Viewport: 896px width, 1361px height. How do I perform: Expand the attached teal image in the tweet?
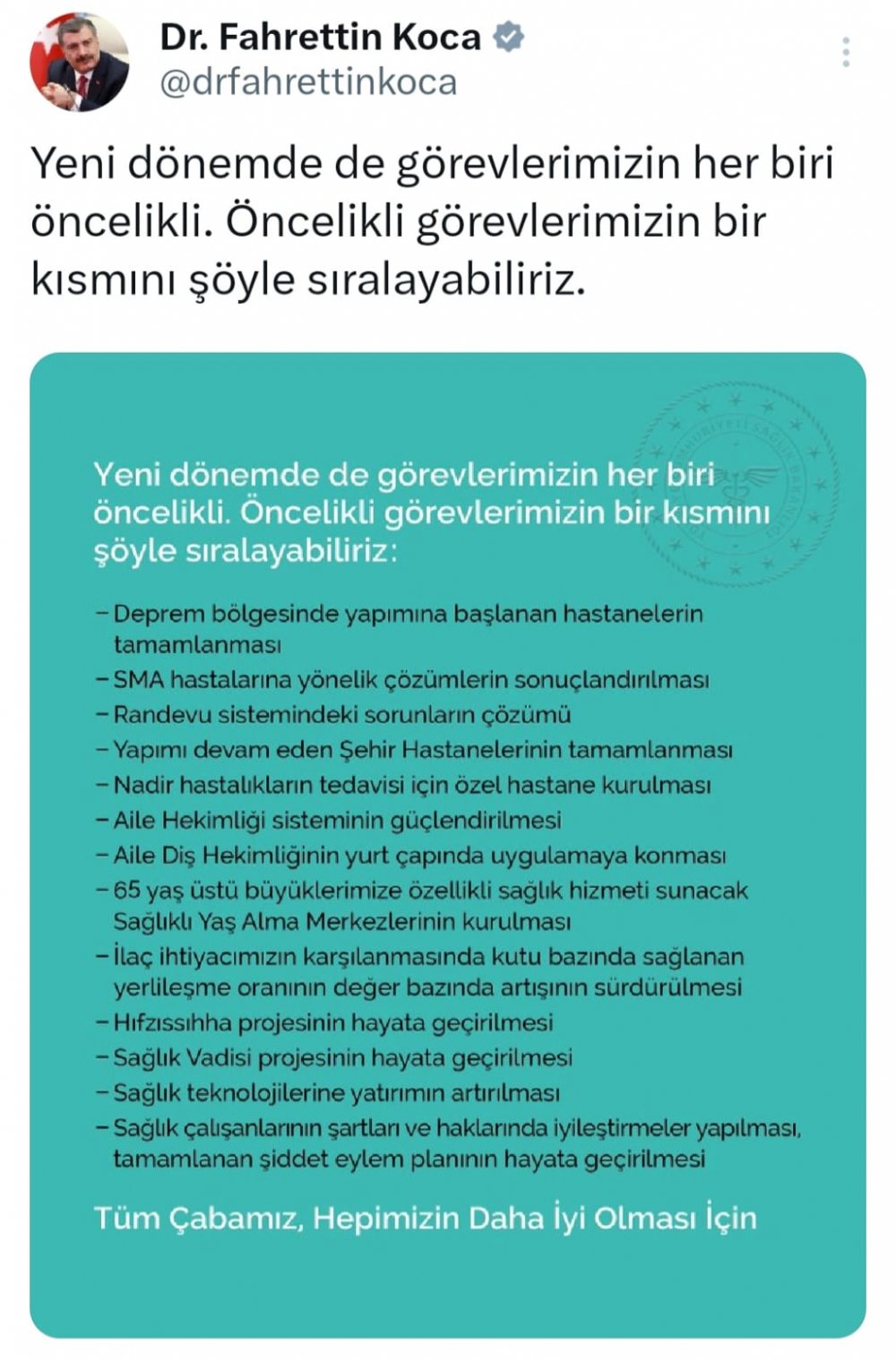tap(448, 844)
